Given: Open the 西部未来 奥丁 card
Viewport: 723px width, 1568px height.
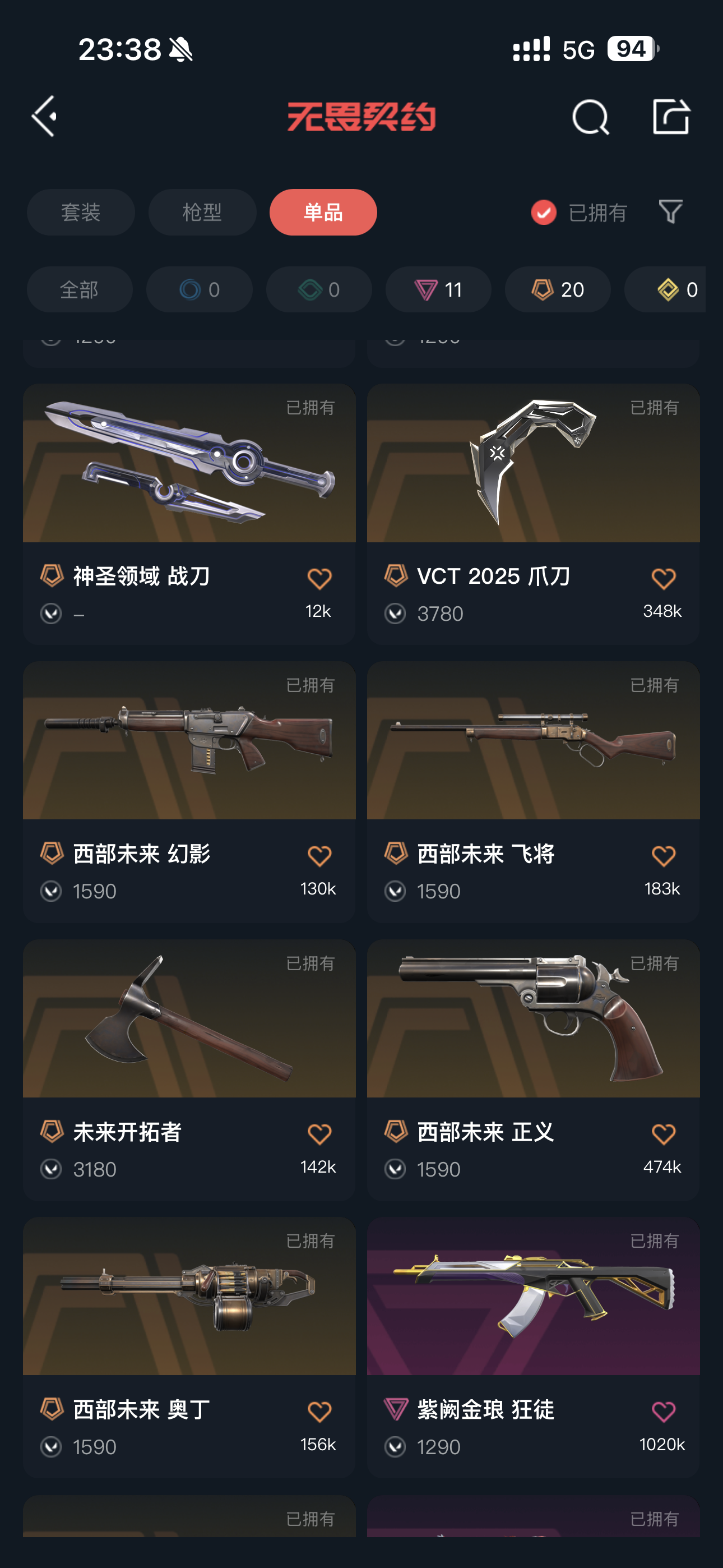Looking at the screenshot, I should [x=189, y=1348].
